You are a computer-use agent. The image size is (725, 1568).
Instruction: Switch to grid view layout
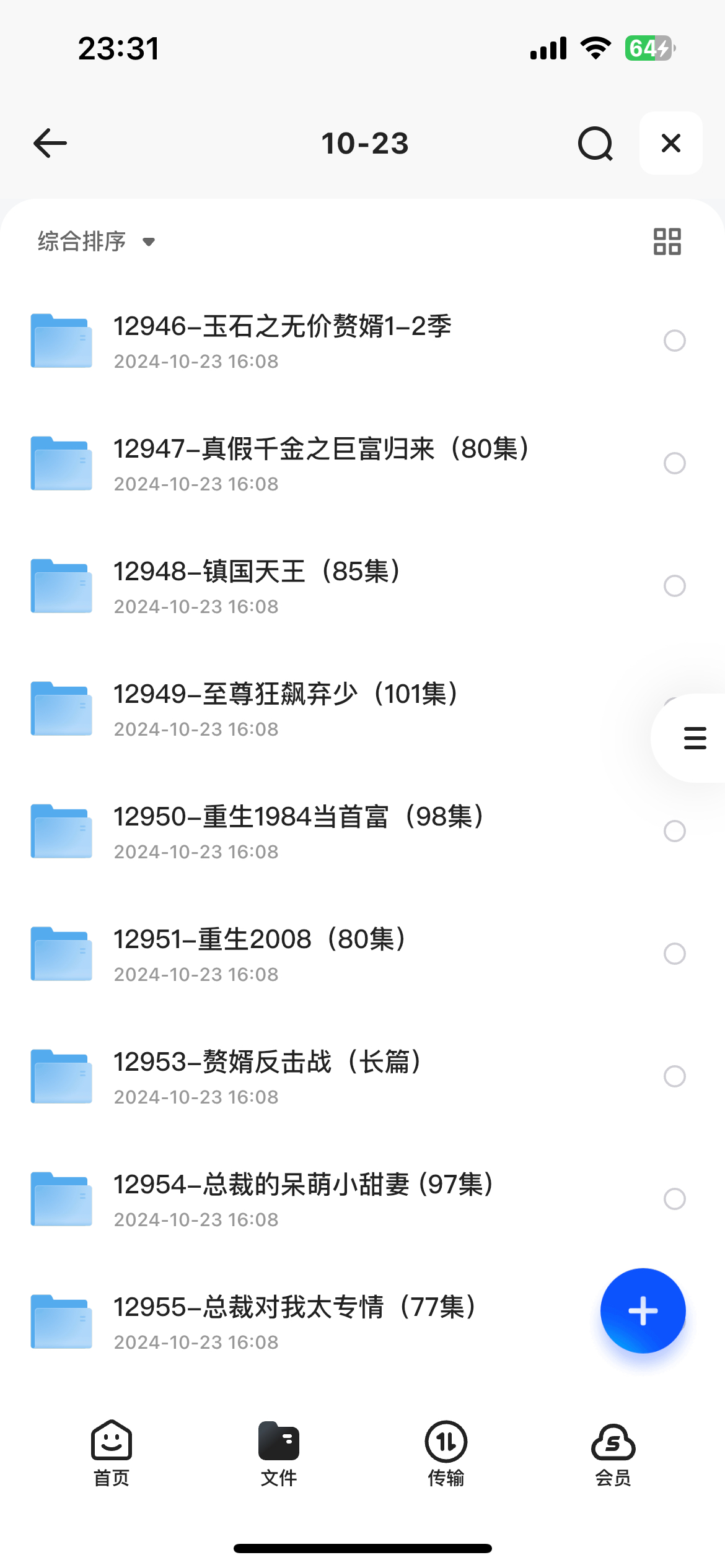coord(667,242)
